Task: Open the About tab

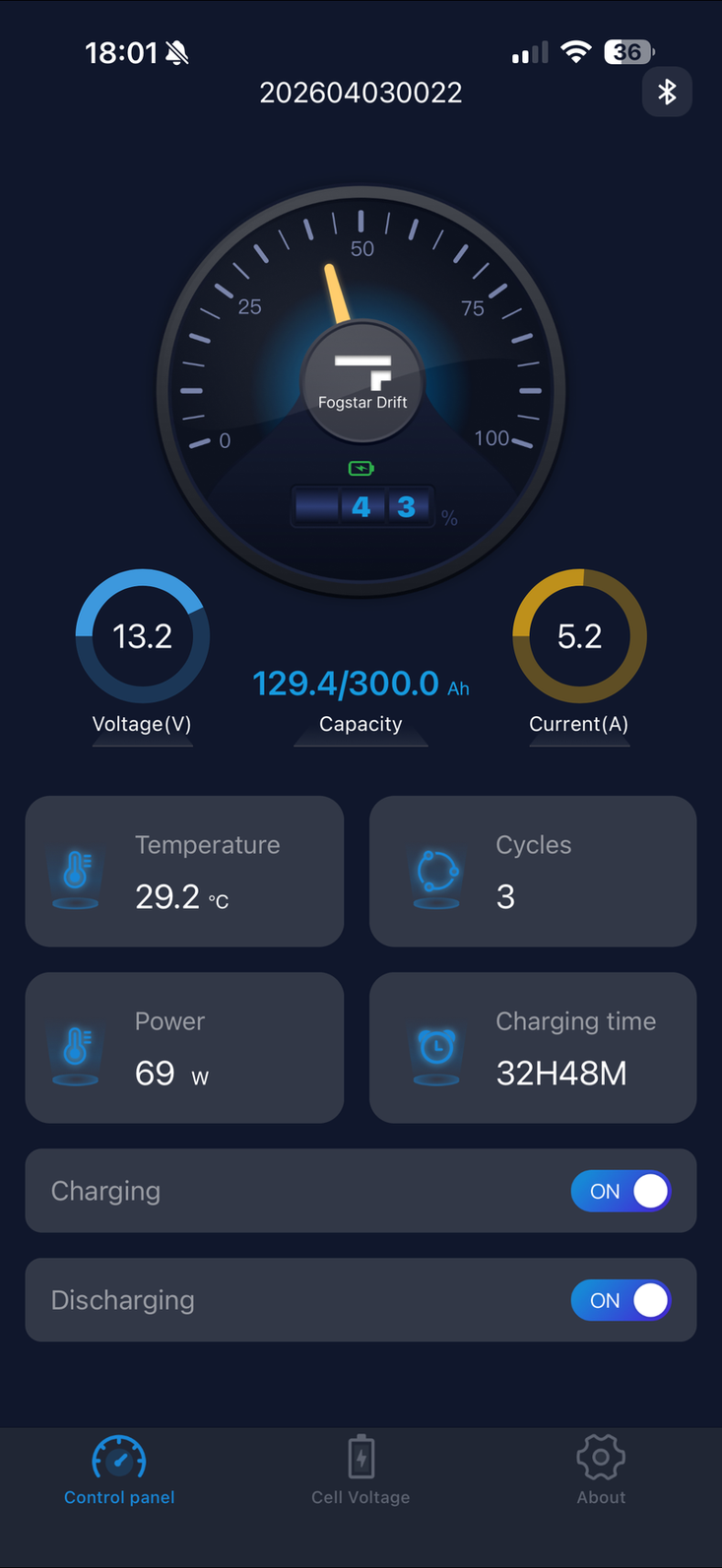Action: click(601, 1470)
